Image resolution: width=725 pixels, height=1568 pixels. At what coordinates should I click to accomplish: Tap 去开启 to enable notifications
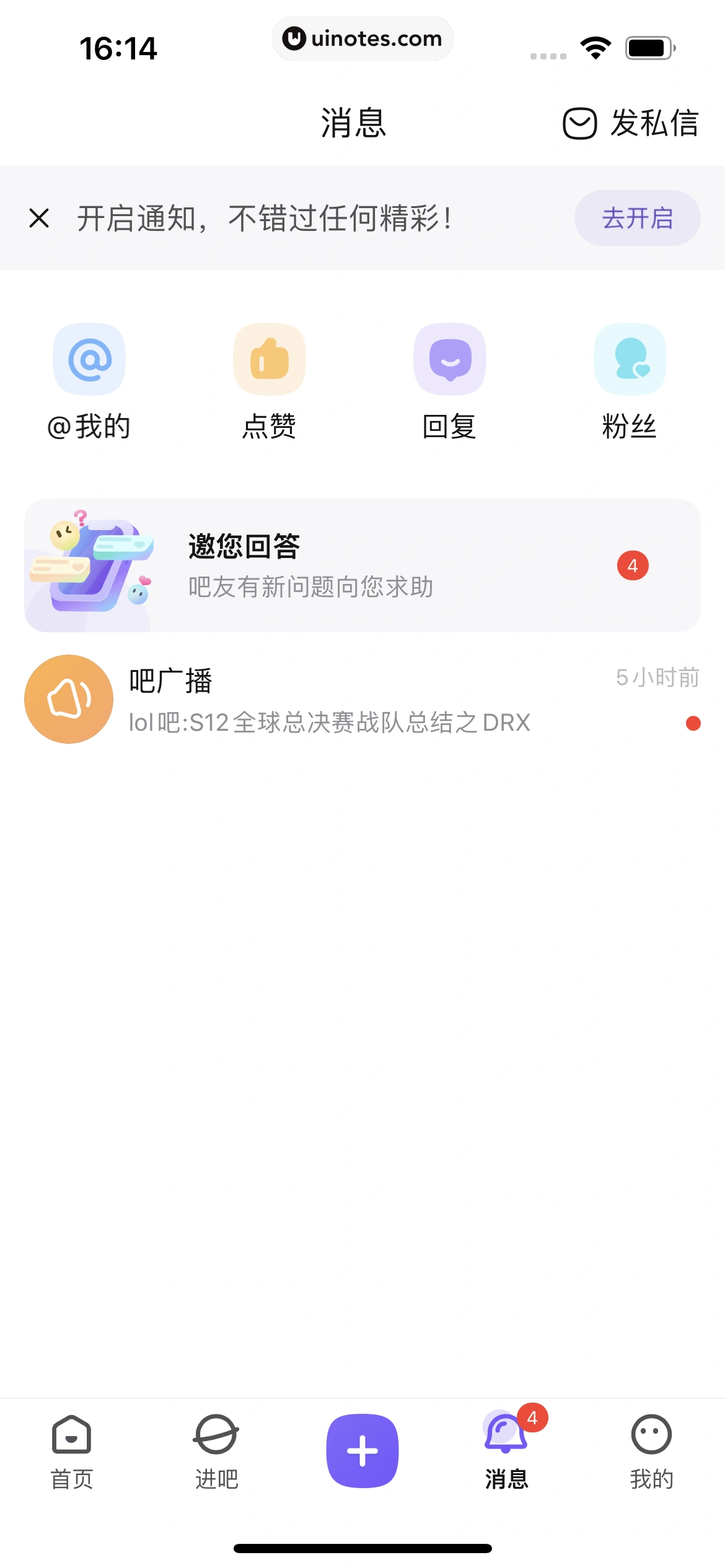click(637, 218)
